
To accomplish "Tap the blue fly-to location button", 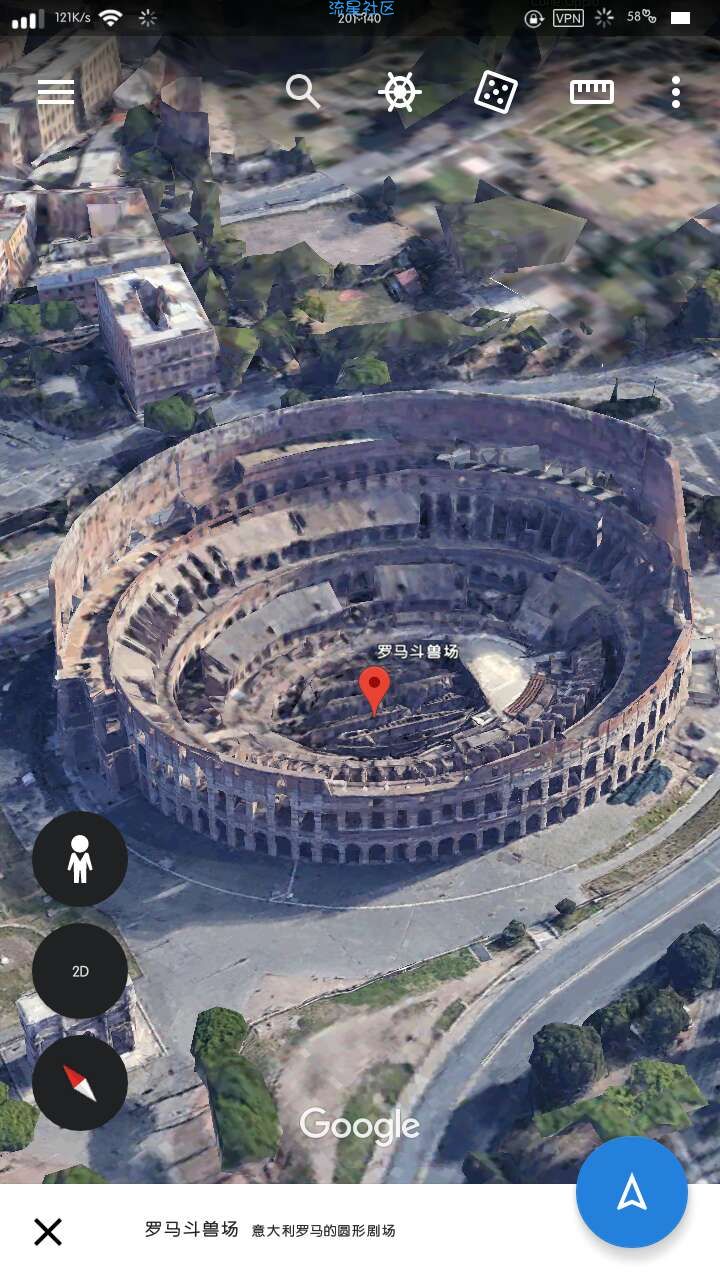I will (x=632, y=1192).
